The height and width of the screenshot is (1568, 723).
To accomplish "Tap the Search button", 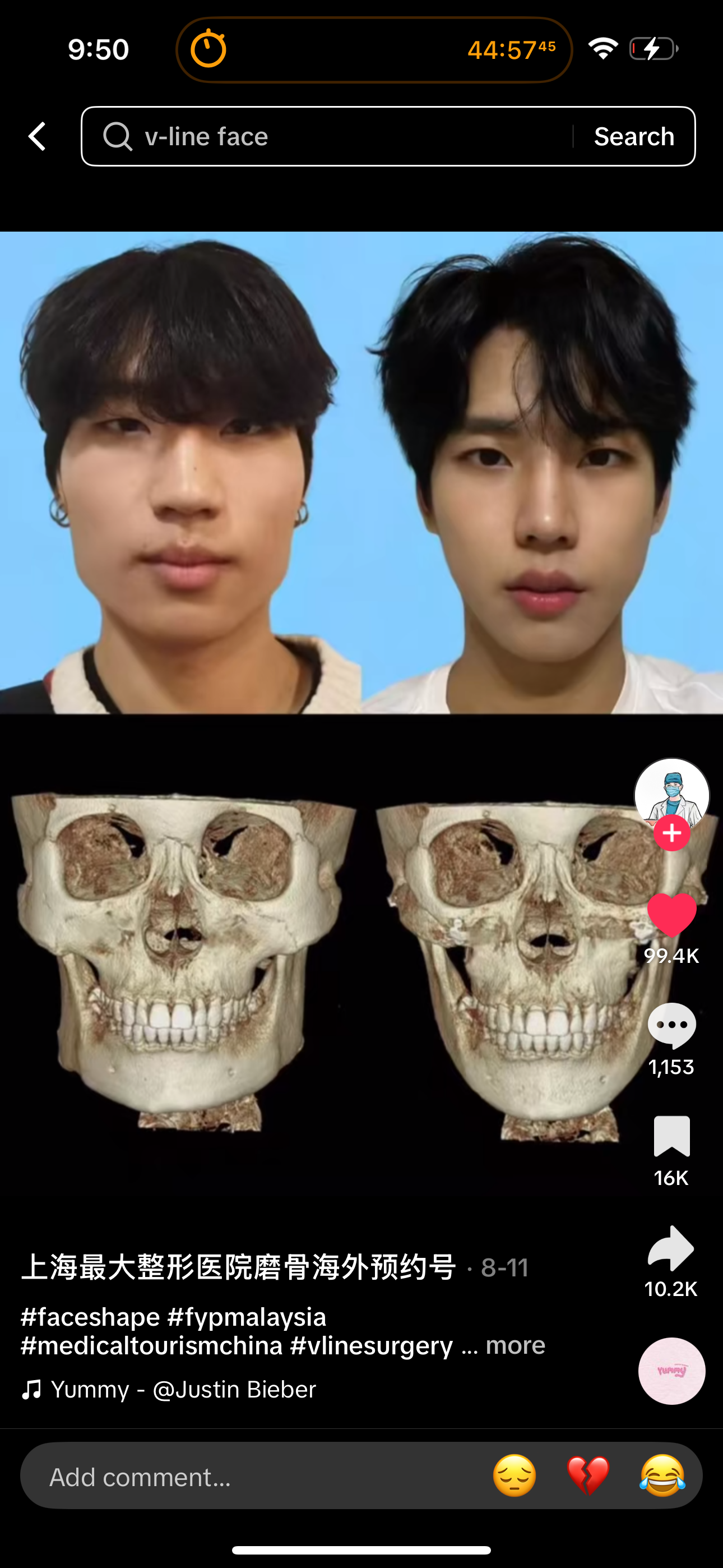I will [634, 136].
